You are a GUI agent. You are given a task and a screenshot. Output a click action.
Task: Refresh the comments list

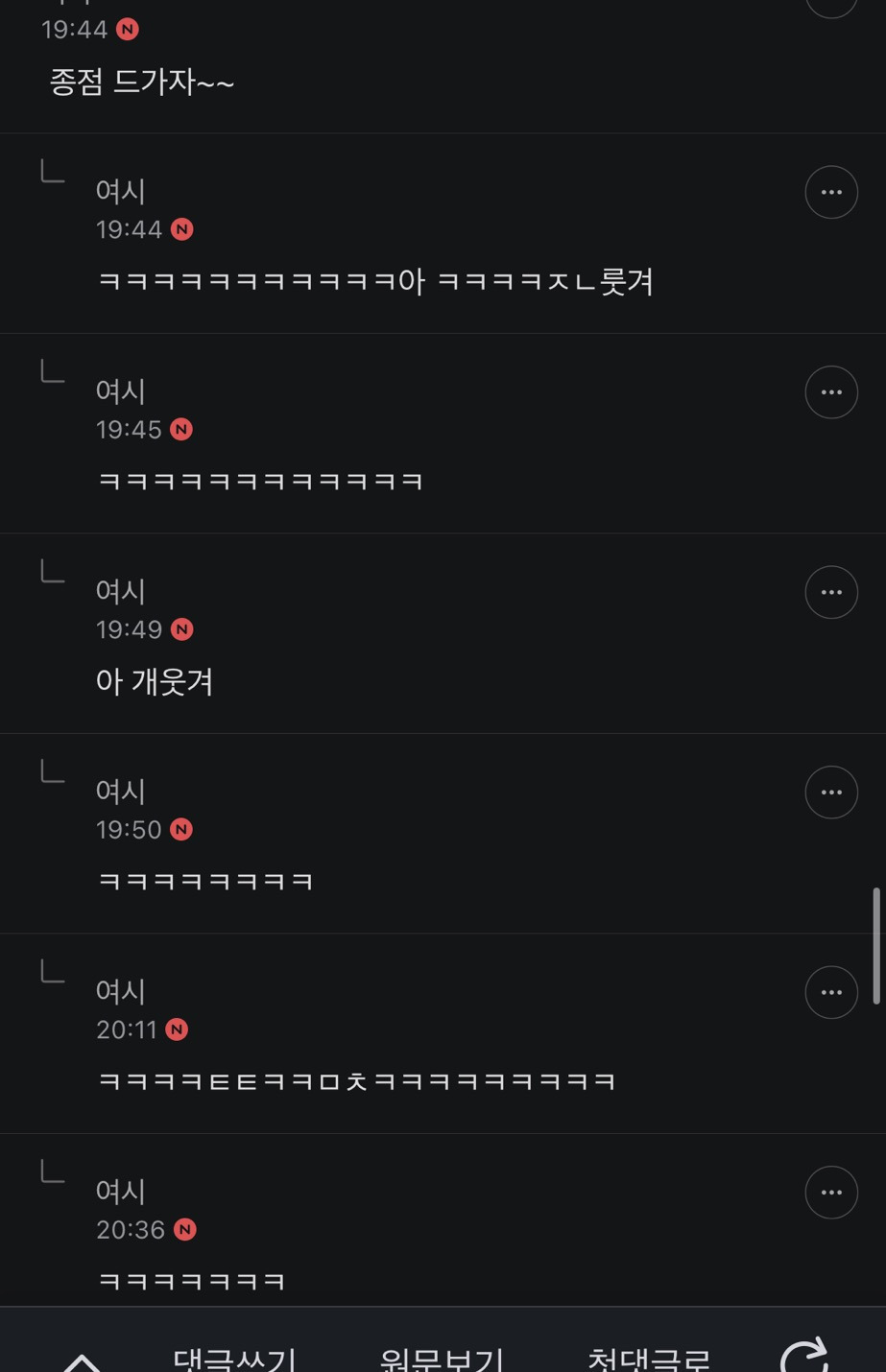pyautogui.click(x=804, y=1355)
